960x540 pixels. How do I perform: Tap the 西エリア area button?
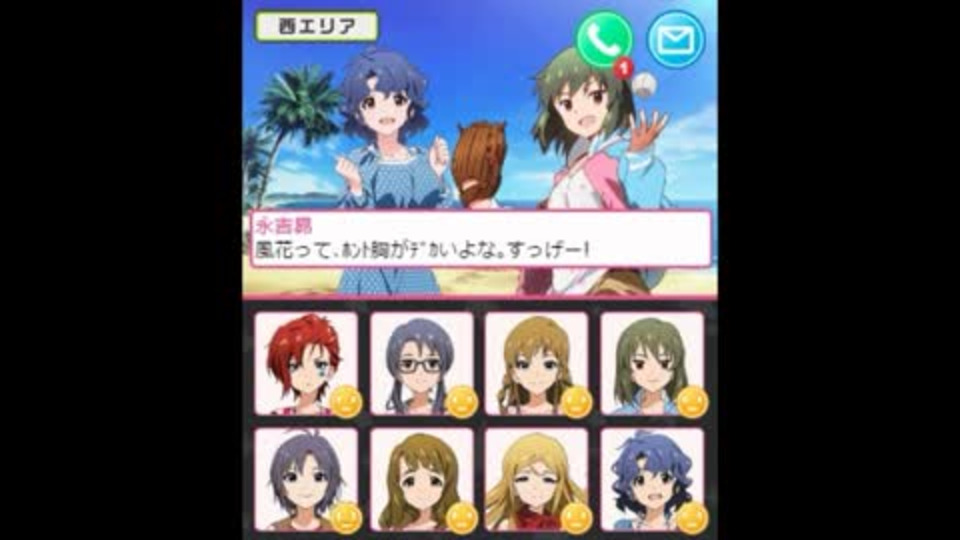click(x=316, y=26)
